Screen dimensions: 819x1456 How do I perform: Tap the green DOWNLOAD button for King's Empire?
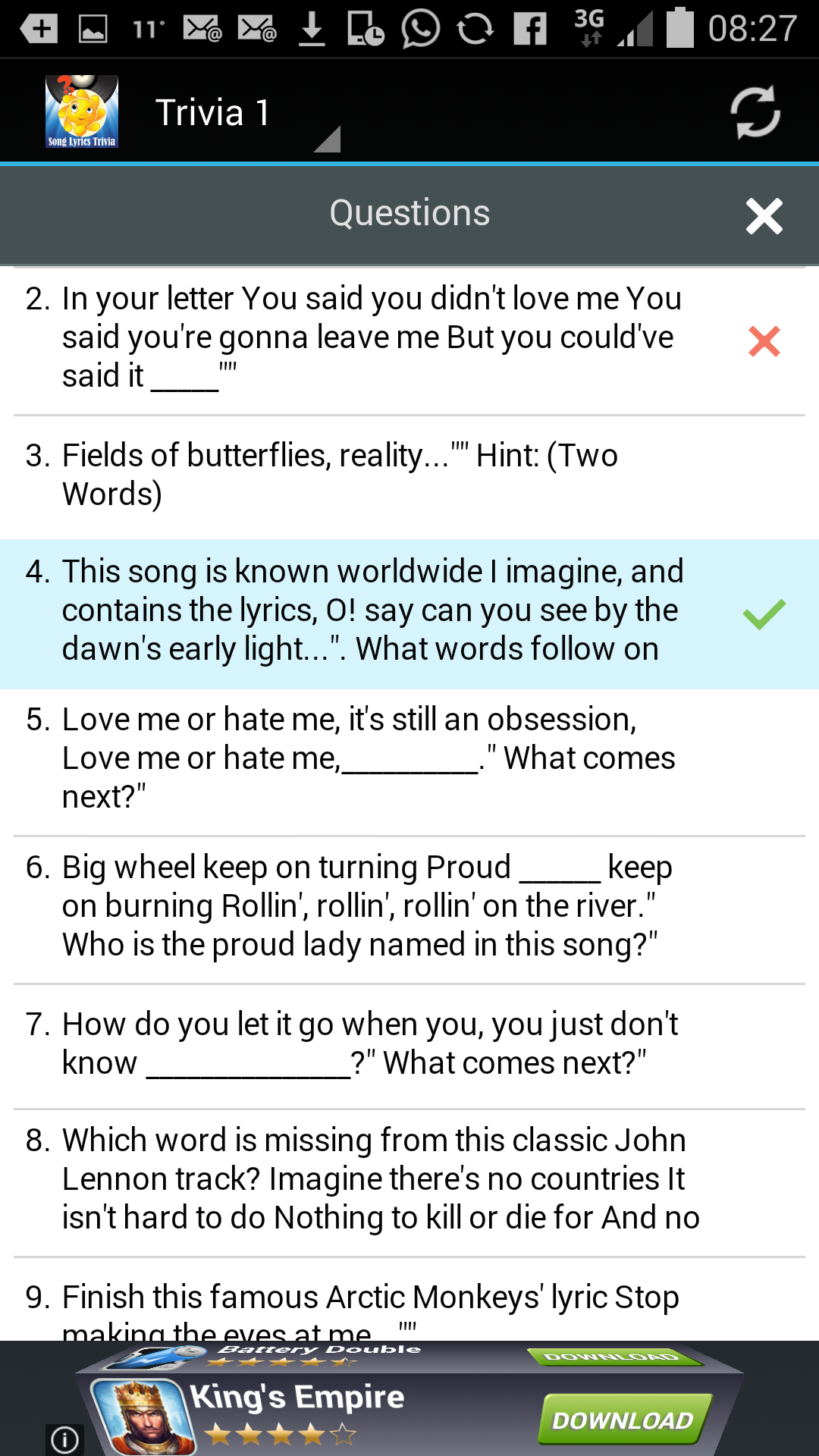coord(620,1417)
